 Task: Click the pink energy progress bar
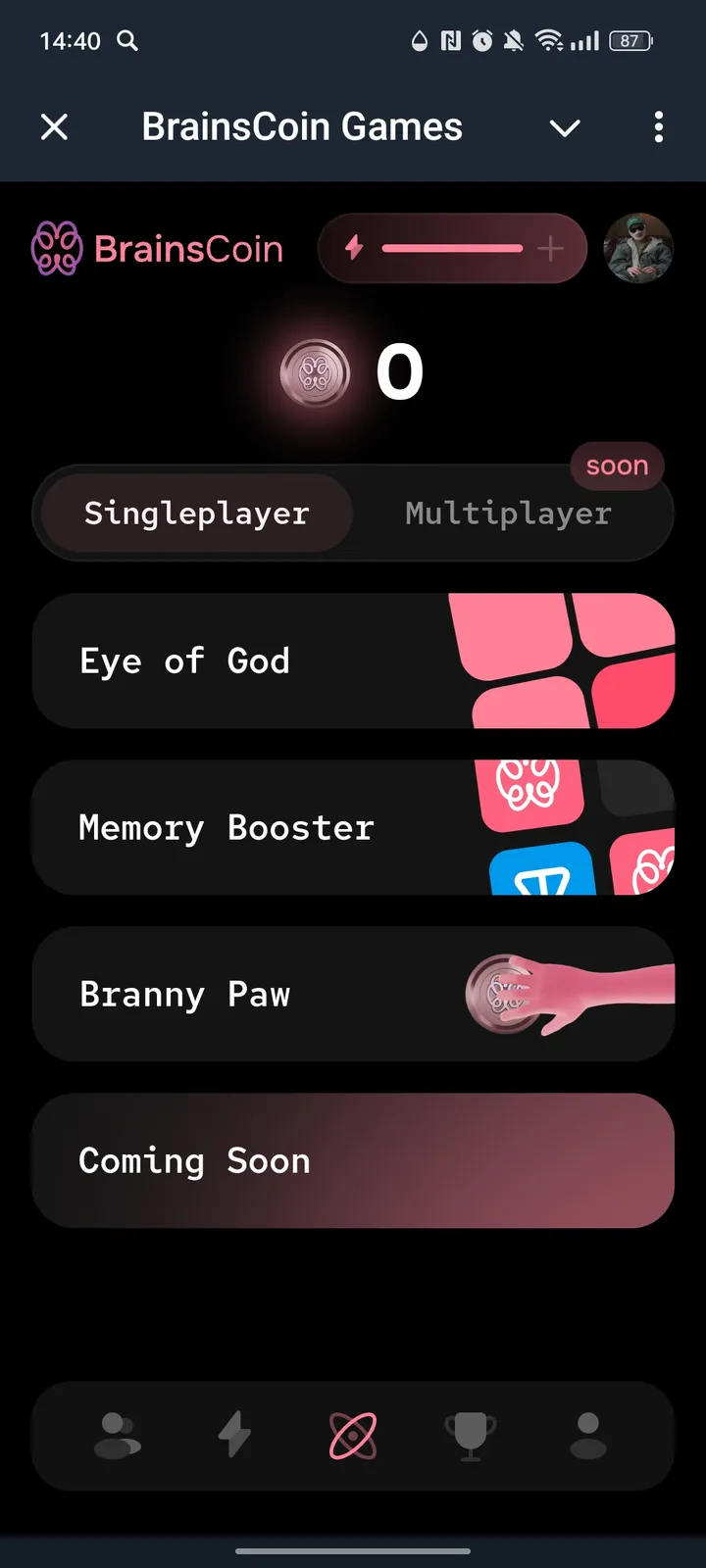[451, 248]
